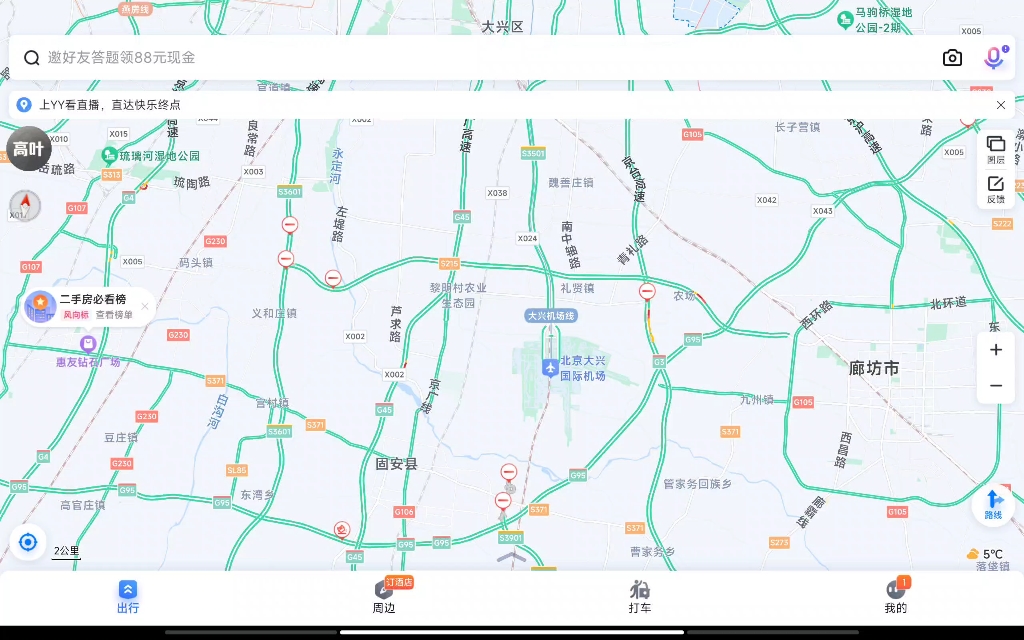Switch to the 周边 tab
The height and width of the screenshot is (640, 1024).
[384, 597]
